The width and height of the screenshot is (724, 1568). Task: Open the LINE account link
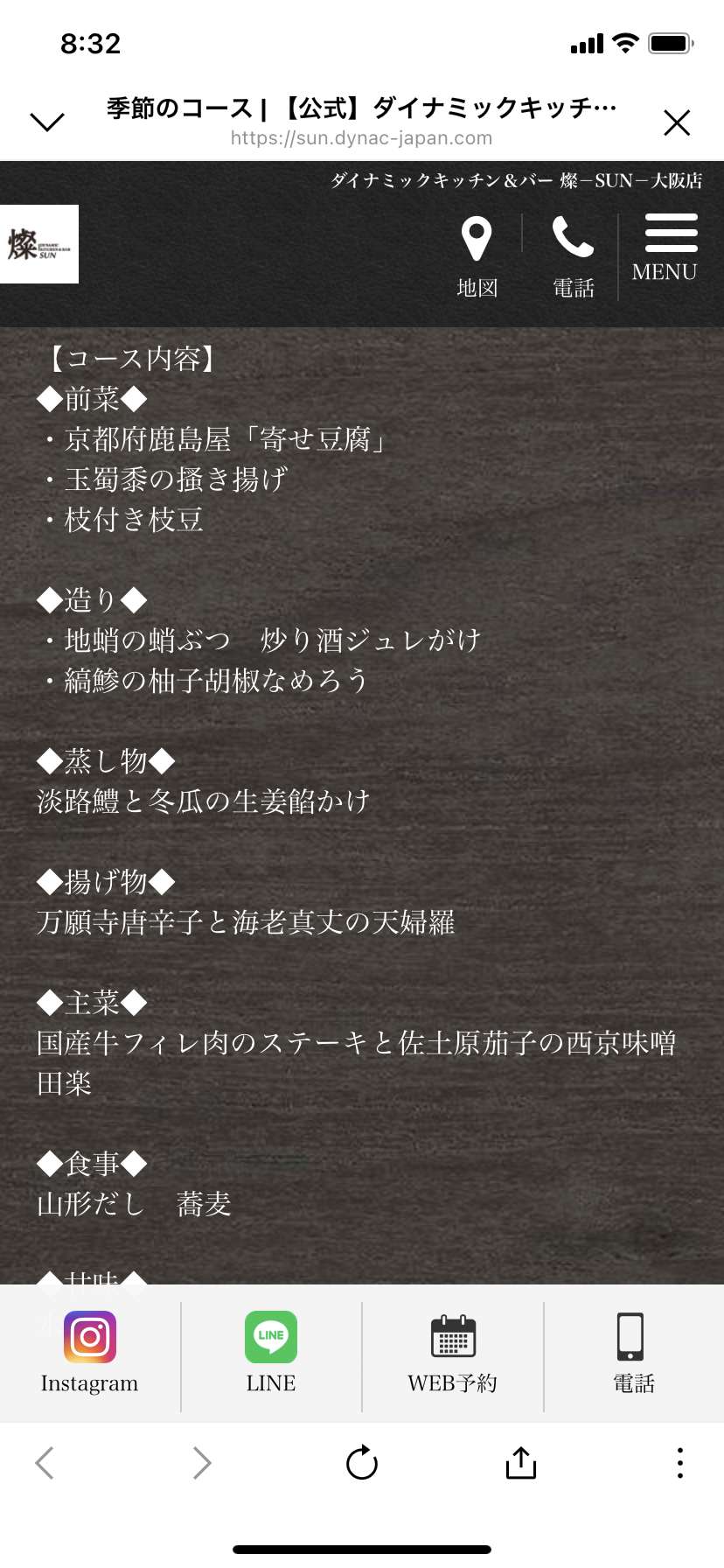coord(271,1353)
